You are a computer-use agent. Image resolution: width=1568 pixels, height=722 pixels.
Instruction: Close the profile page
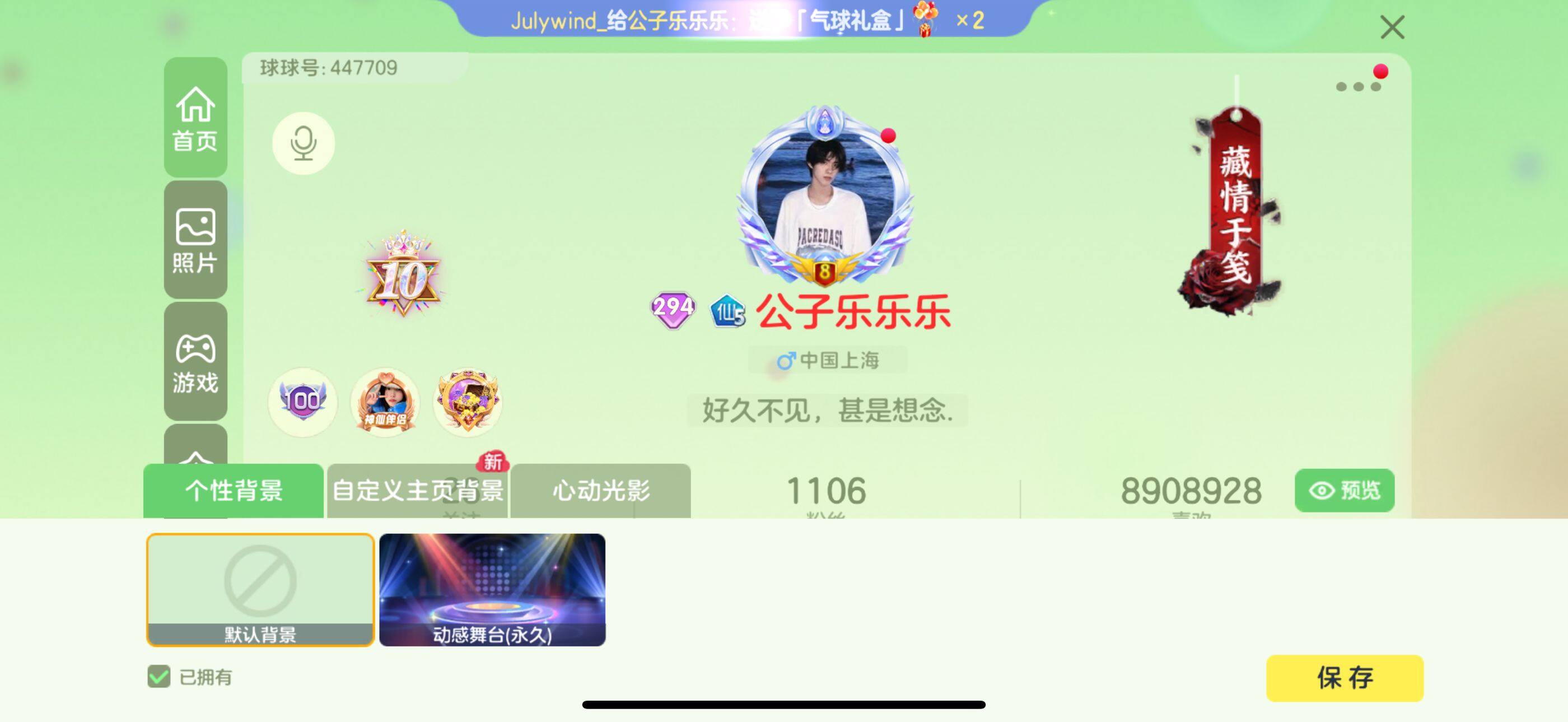point(1392,27)
